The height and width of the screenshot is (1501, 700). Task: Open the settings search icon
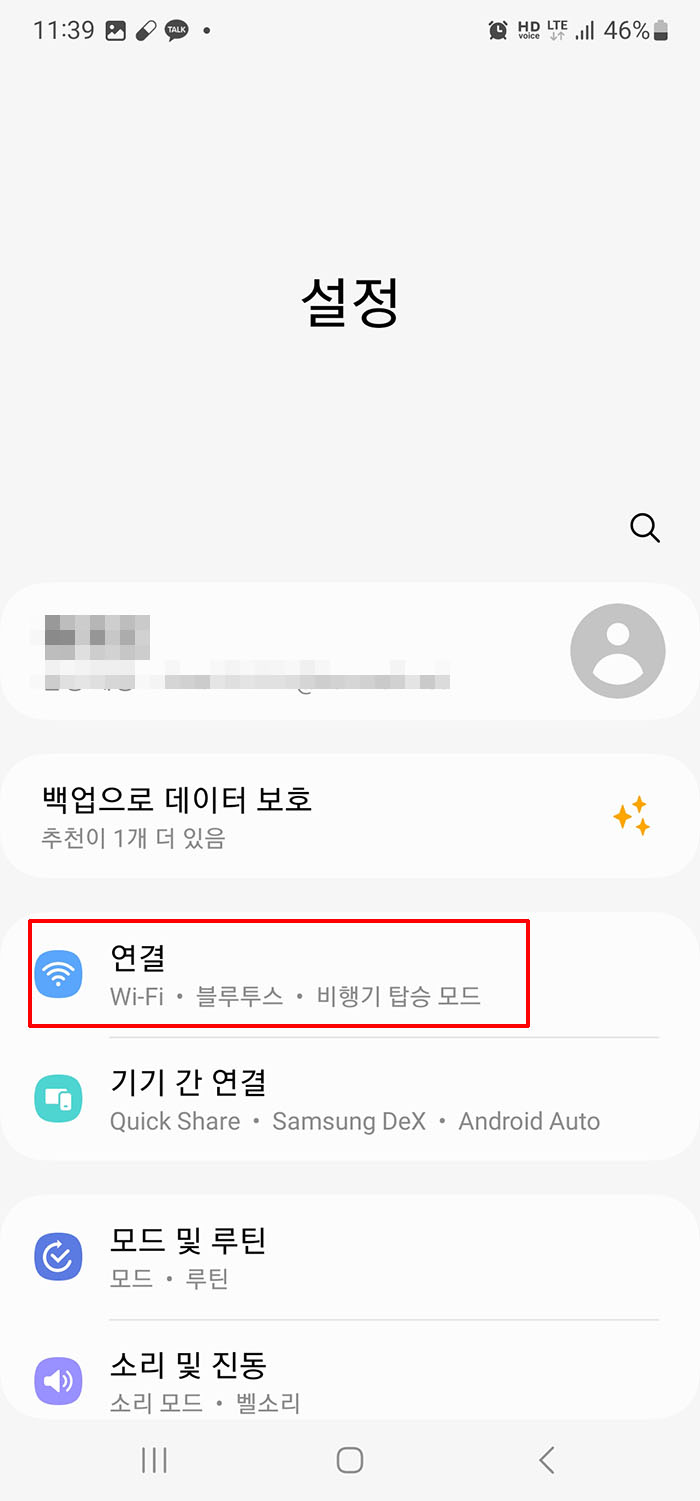(645, 528)
